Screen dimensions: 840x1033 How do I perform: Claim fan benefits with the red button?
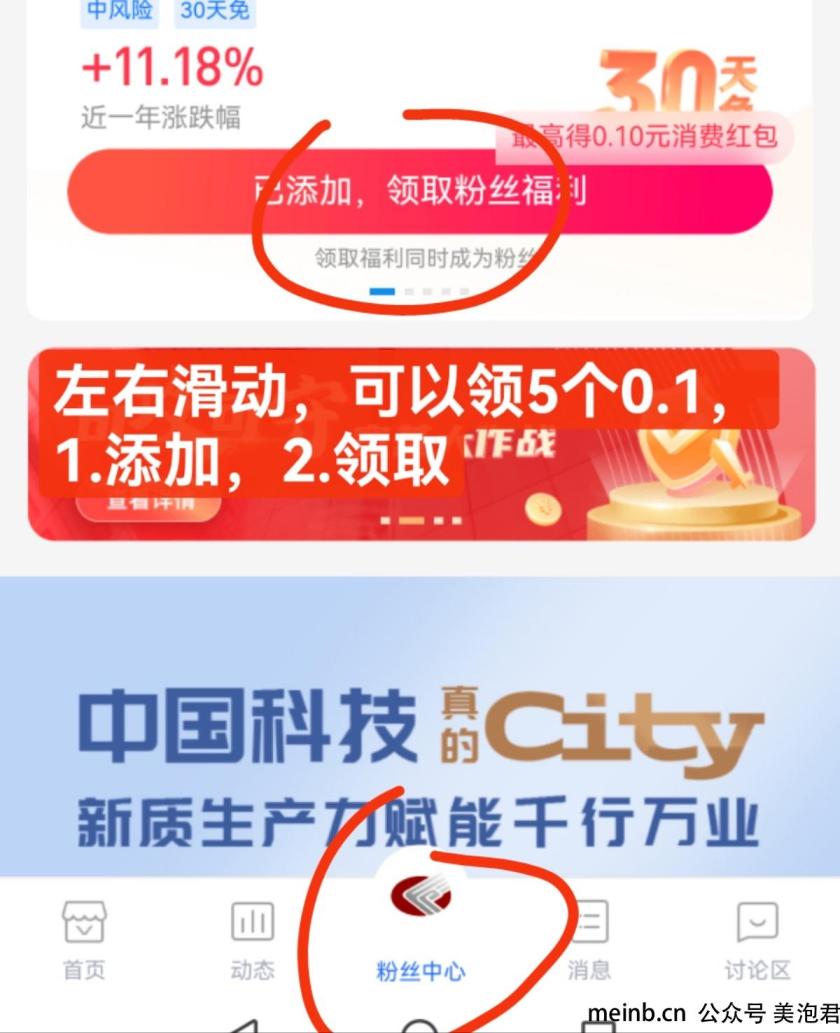point(420,191)
